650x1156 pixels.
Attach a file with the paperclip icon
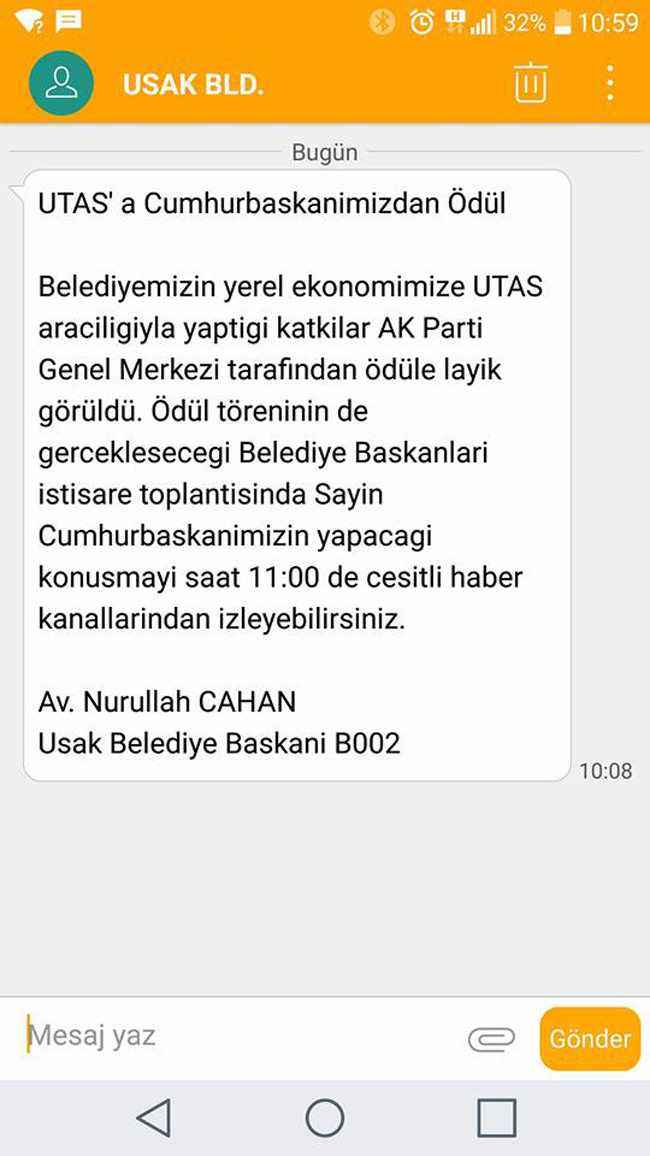pos(492,1040)
